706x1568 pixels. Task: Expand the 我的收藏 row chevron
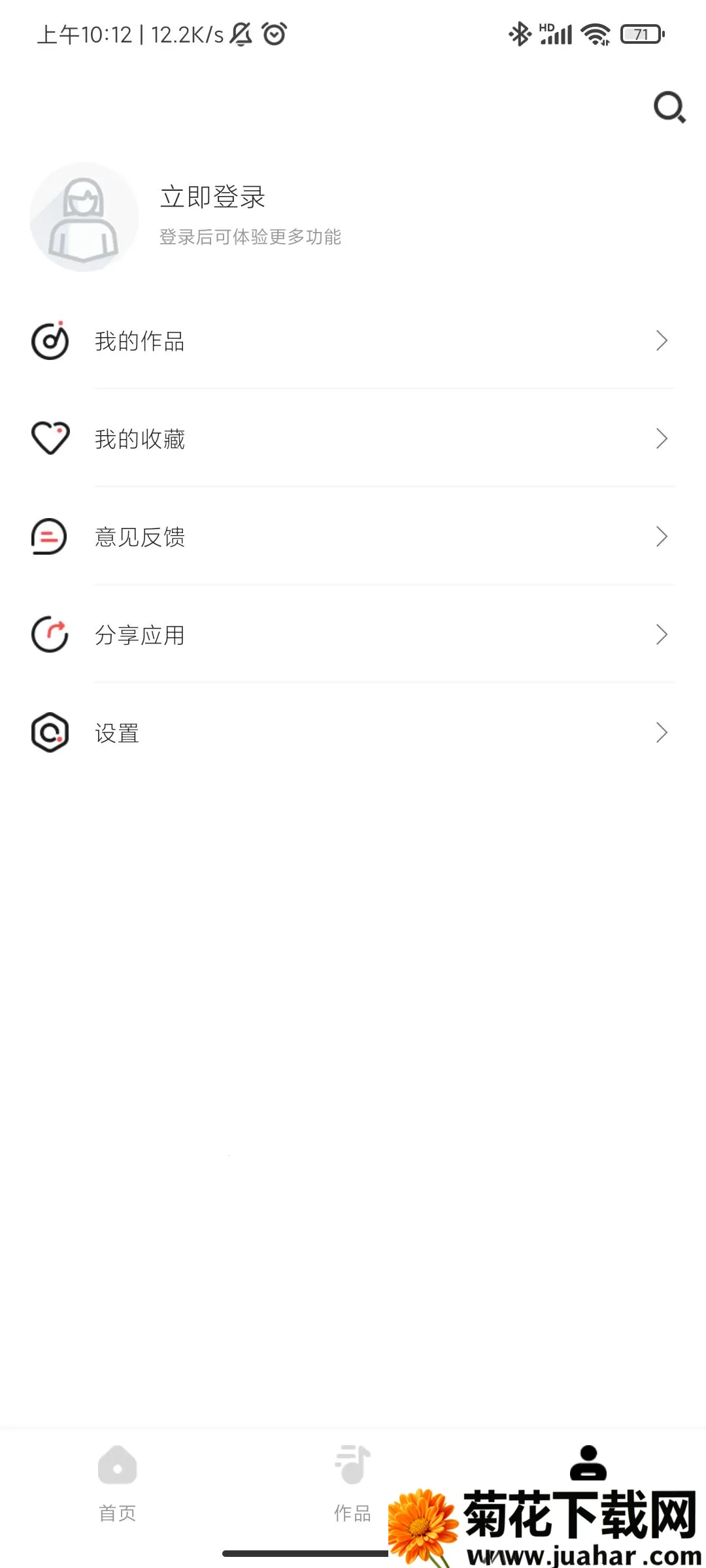(x=662, y=438)
